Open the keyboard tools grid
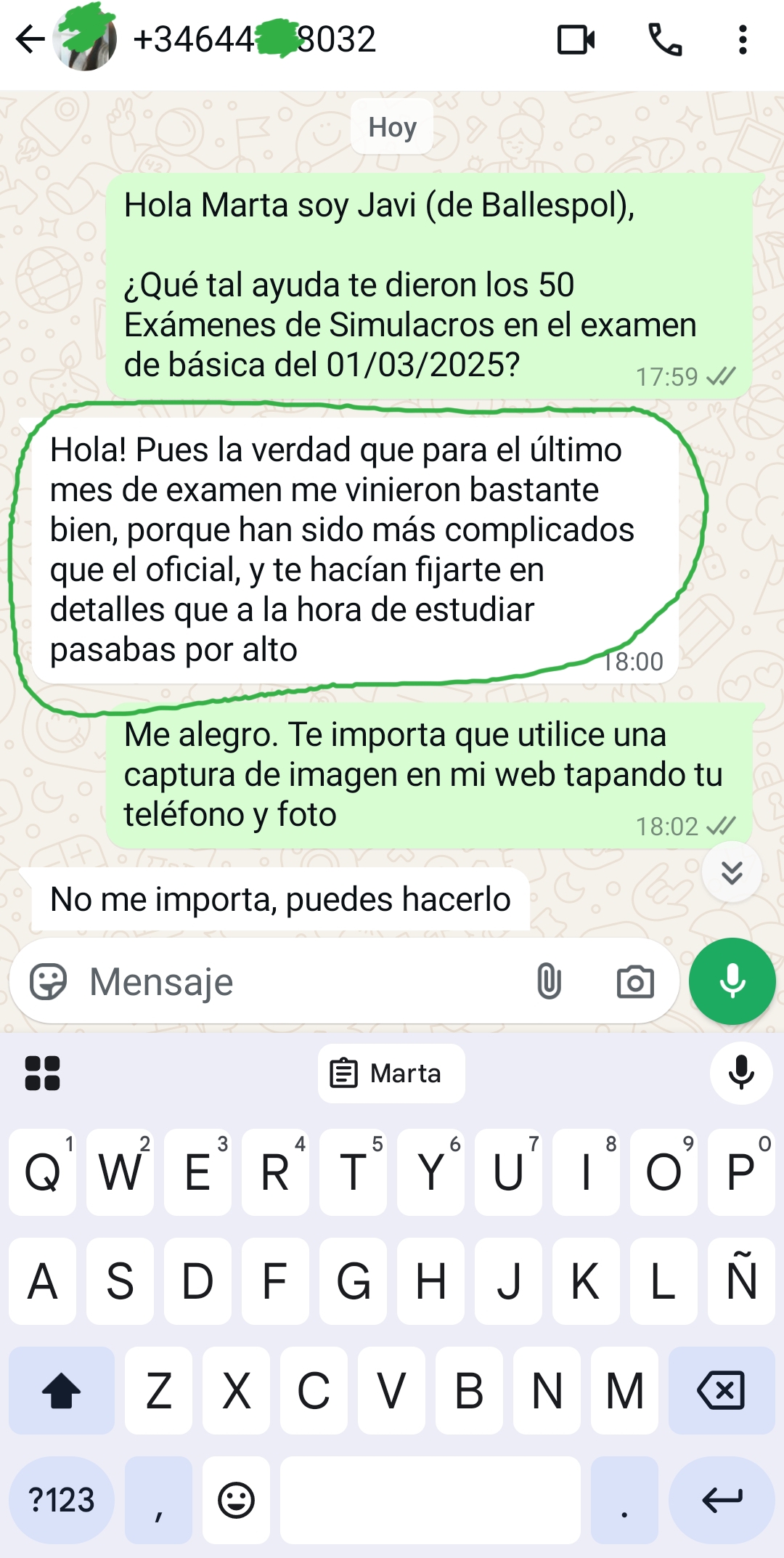Viewport: 784px width, 1558px height. point(42,1073)
